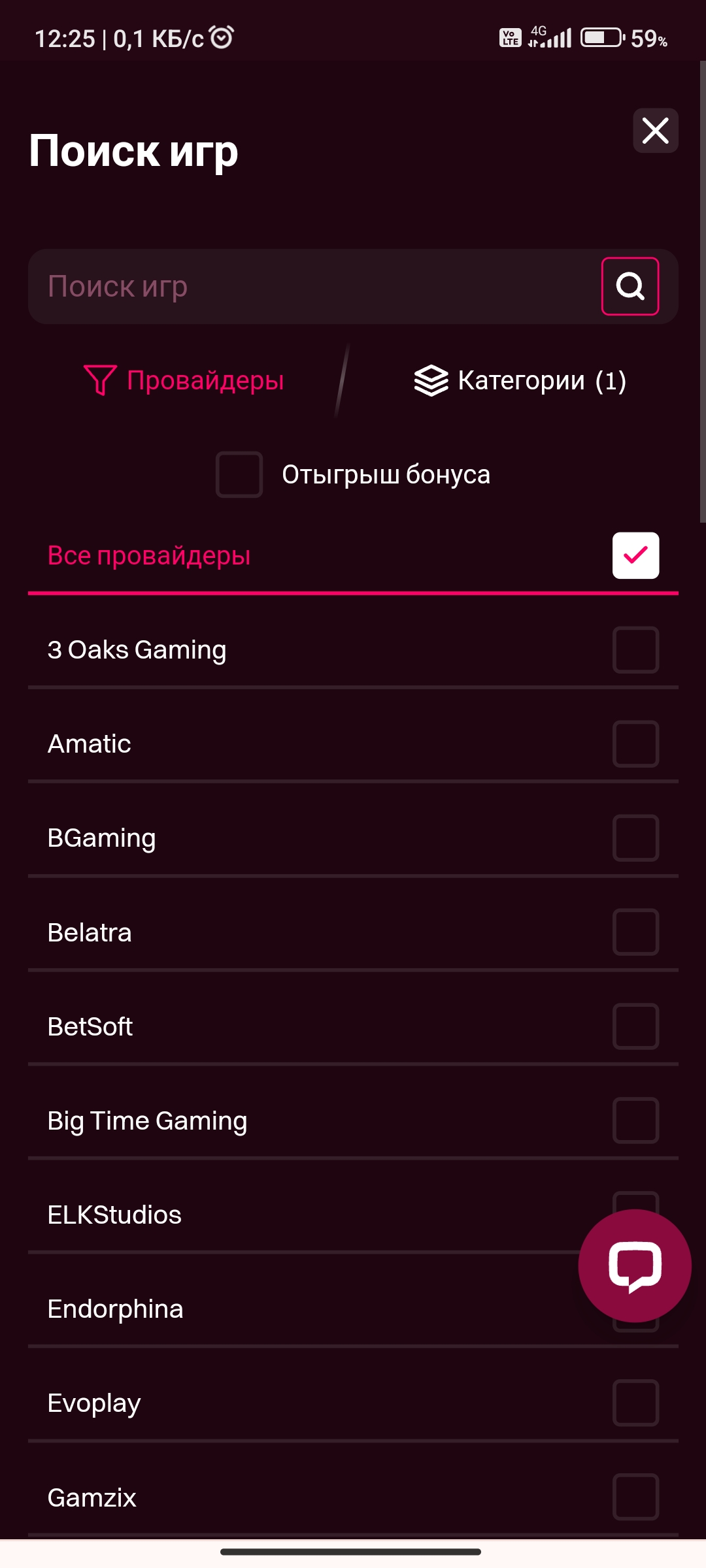Close the Поиск игр screen
The height and width of the screenshot is (1568, 706).
tap(655, 131)
